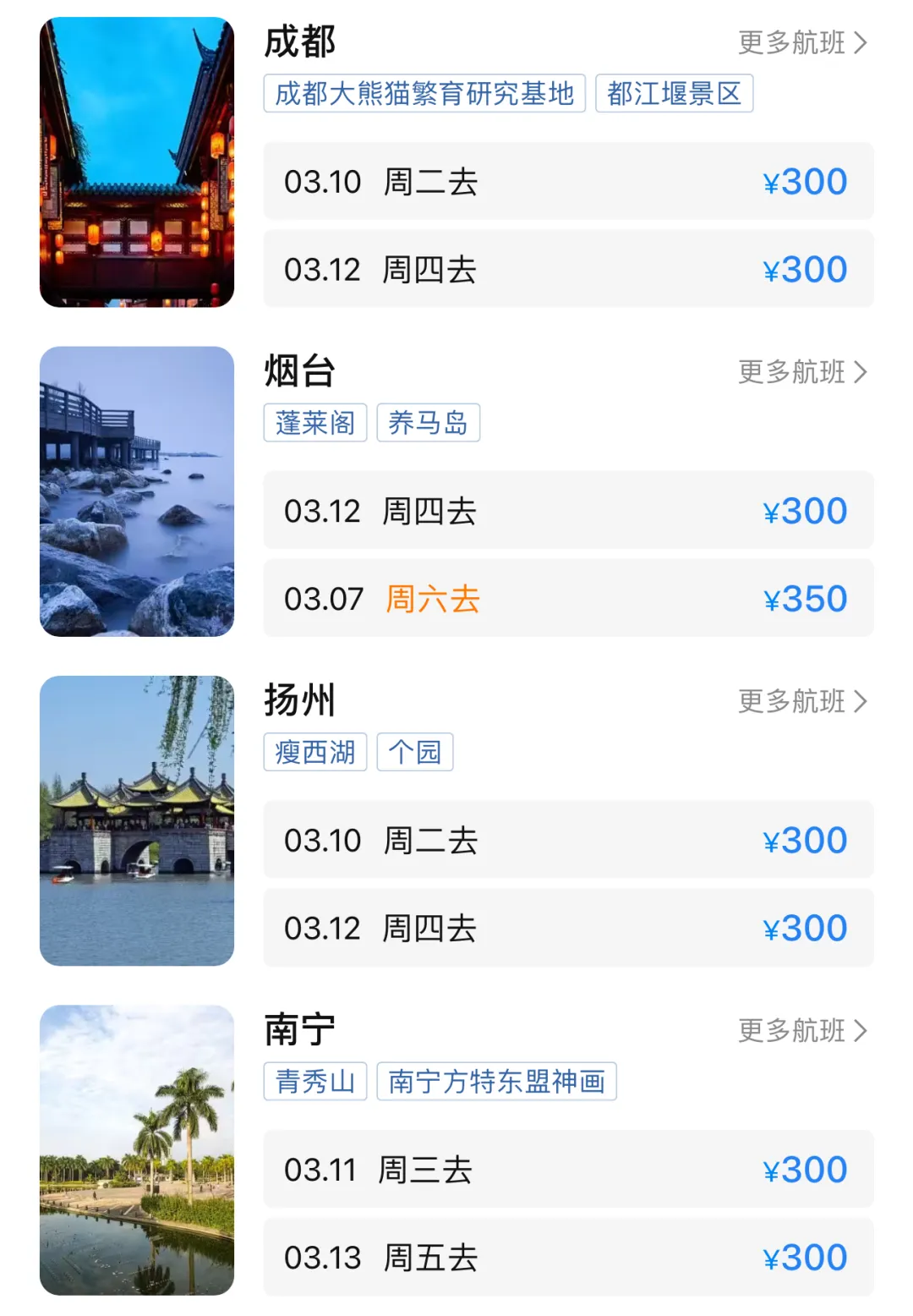Screen dimensions: 913x1316
Task: Pick the 烟台 03.07 周六去 ¥350 flight
Action: pos(568,599)
